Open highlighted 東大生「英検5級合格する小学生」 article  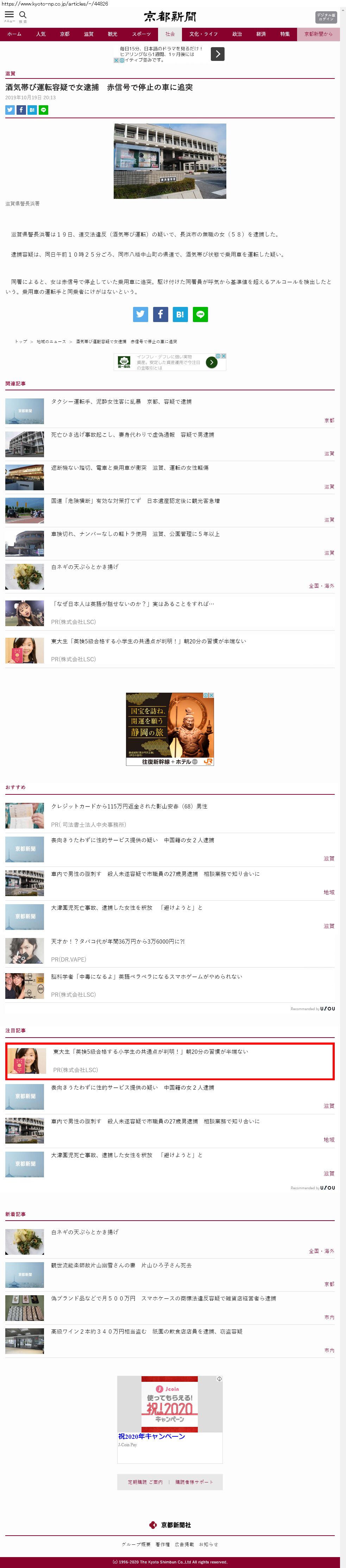click(170, 1062)
